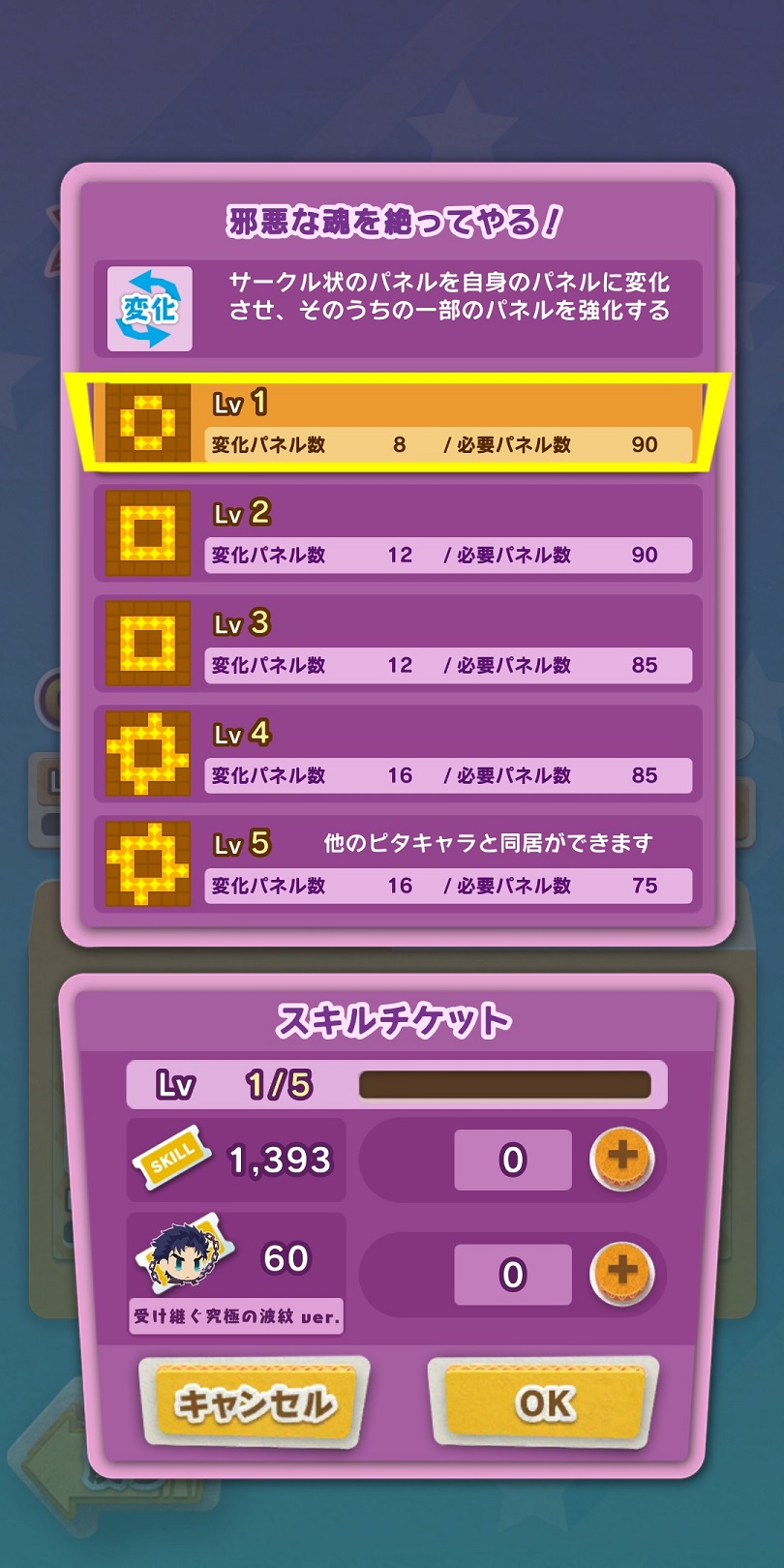Confirm with the OK button
Screen dimensions: 784x1568
tap(545, 1402)
